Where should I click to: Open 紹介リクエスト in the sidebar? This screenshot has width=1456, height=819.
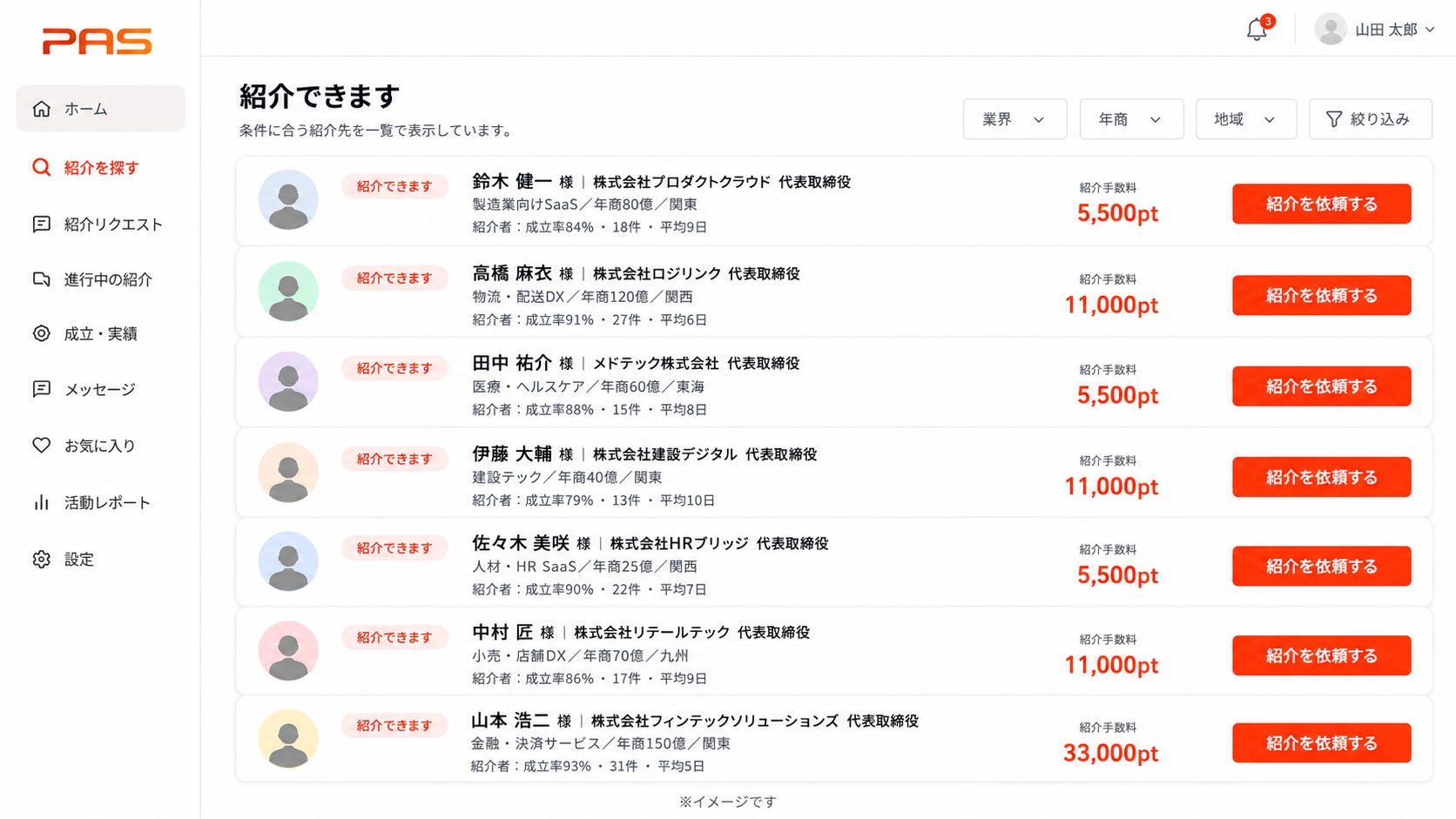click(x=100, y=224)
